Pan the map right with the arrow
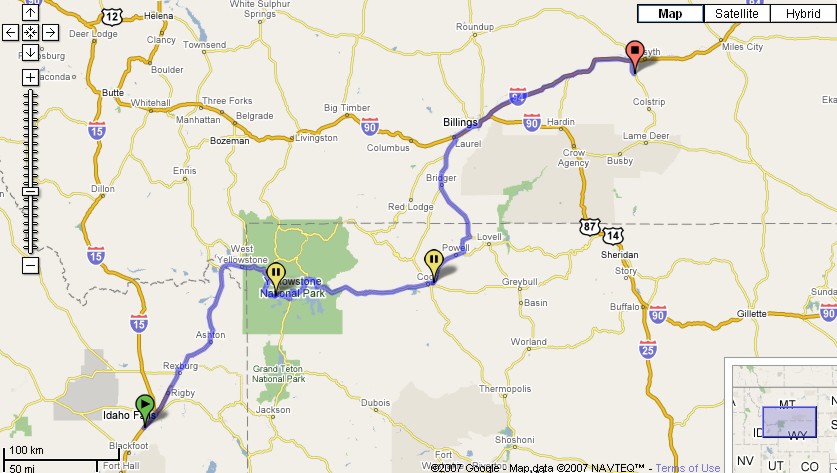Screen dimensions: 837x473 (x=50, y=32)
